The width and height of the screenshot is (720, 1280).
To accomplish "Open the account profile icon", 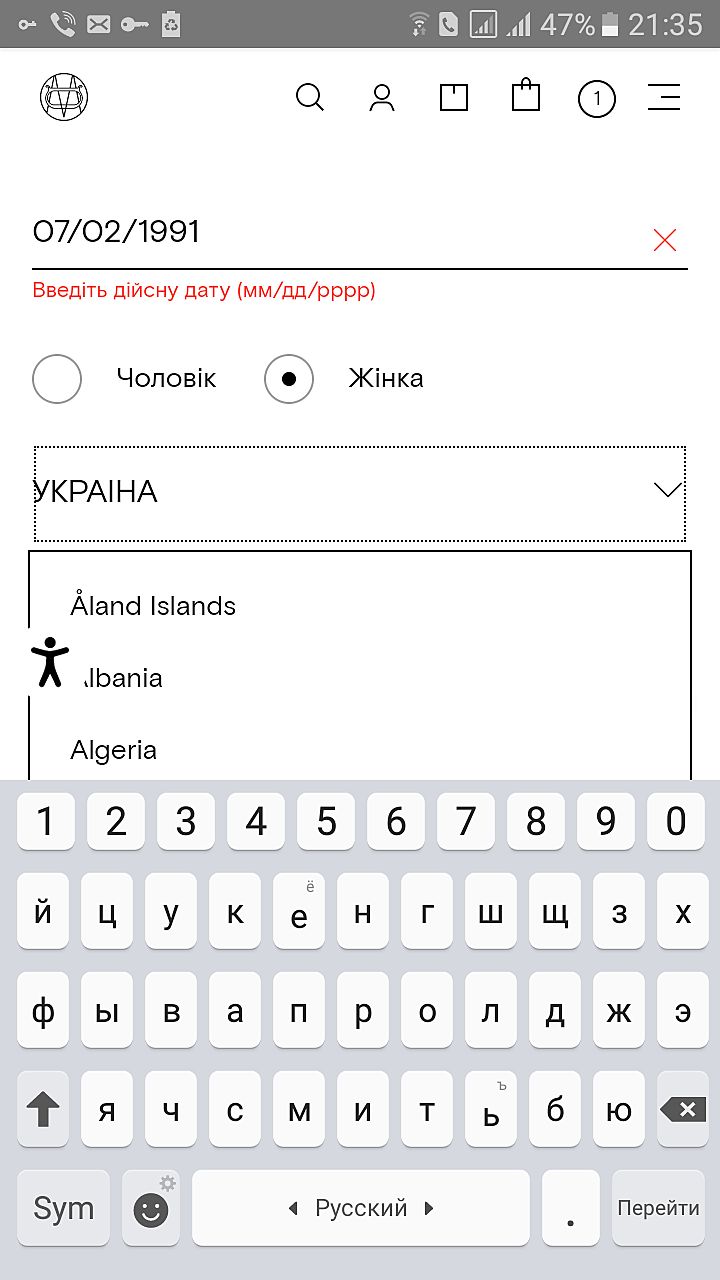I will (382, 98).
